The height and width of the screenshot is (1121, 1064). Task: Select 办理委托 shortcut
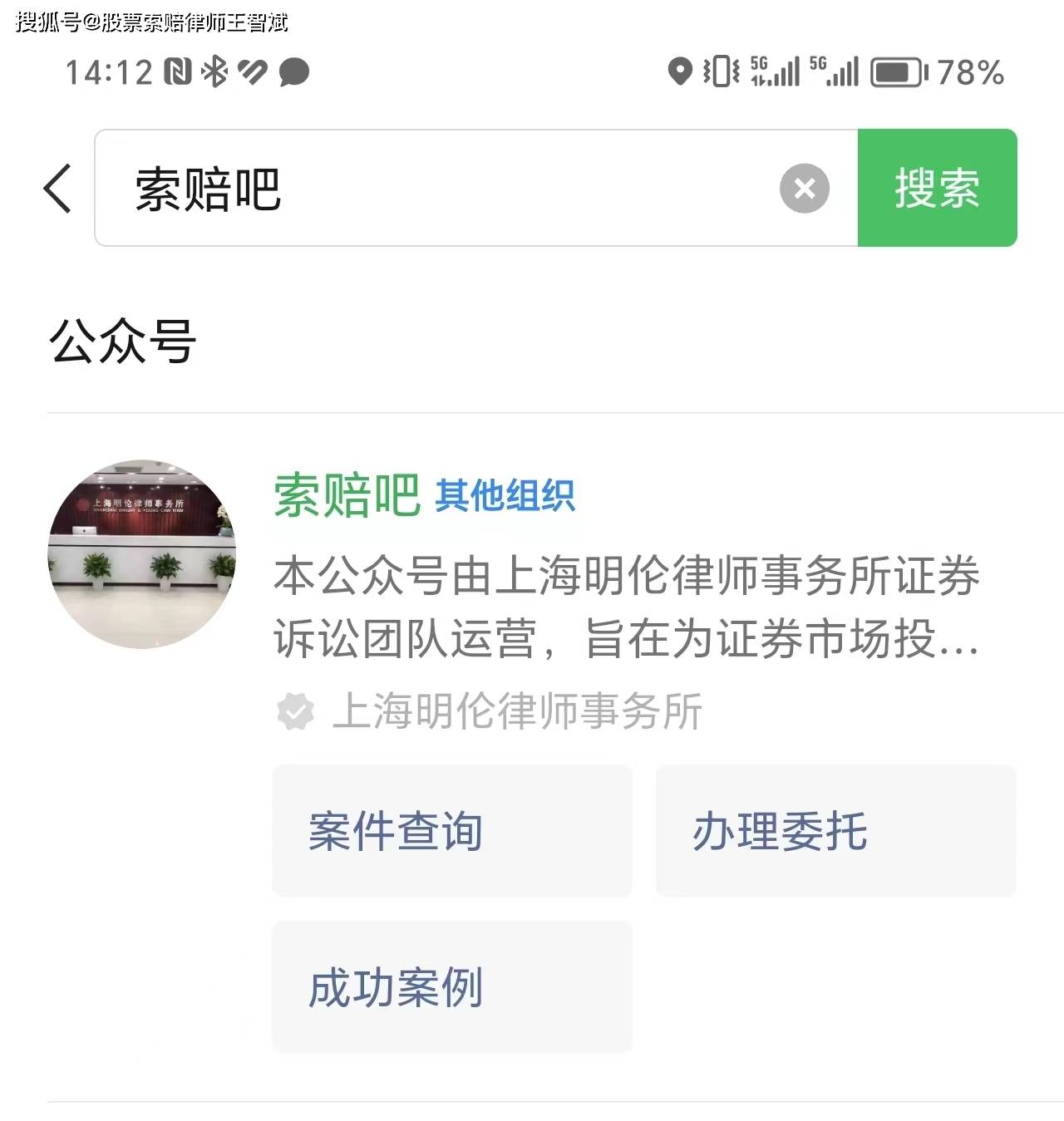[835, 830]
